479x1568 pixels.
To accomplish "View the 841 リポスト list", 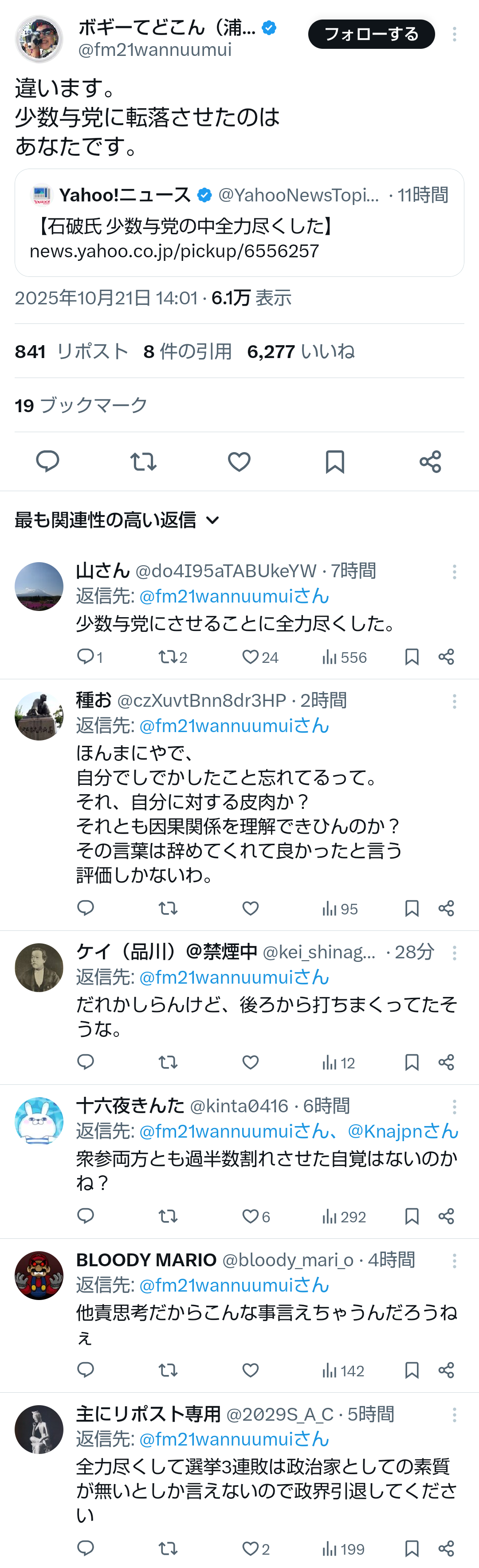I will pyautogui.click(x=71, y=351).
